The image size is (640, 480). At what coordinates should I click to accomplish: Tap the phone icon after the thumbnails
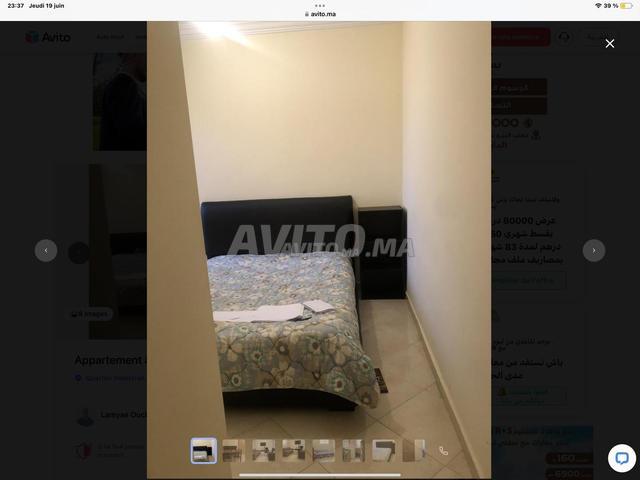coord(444,451)
